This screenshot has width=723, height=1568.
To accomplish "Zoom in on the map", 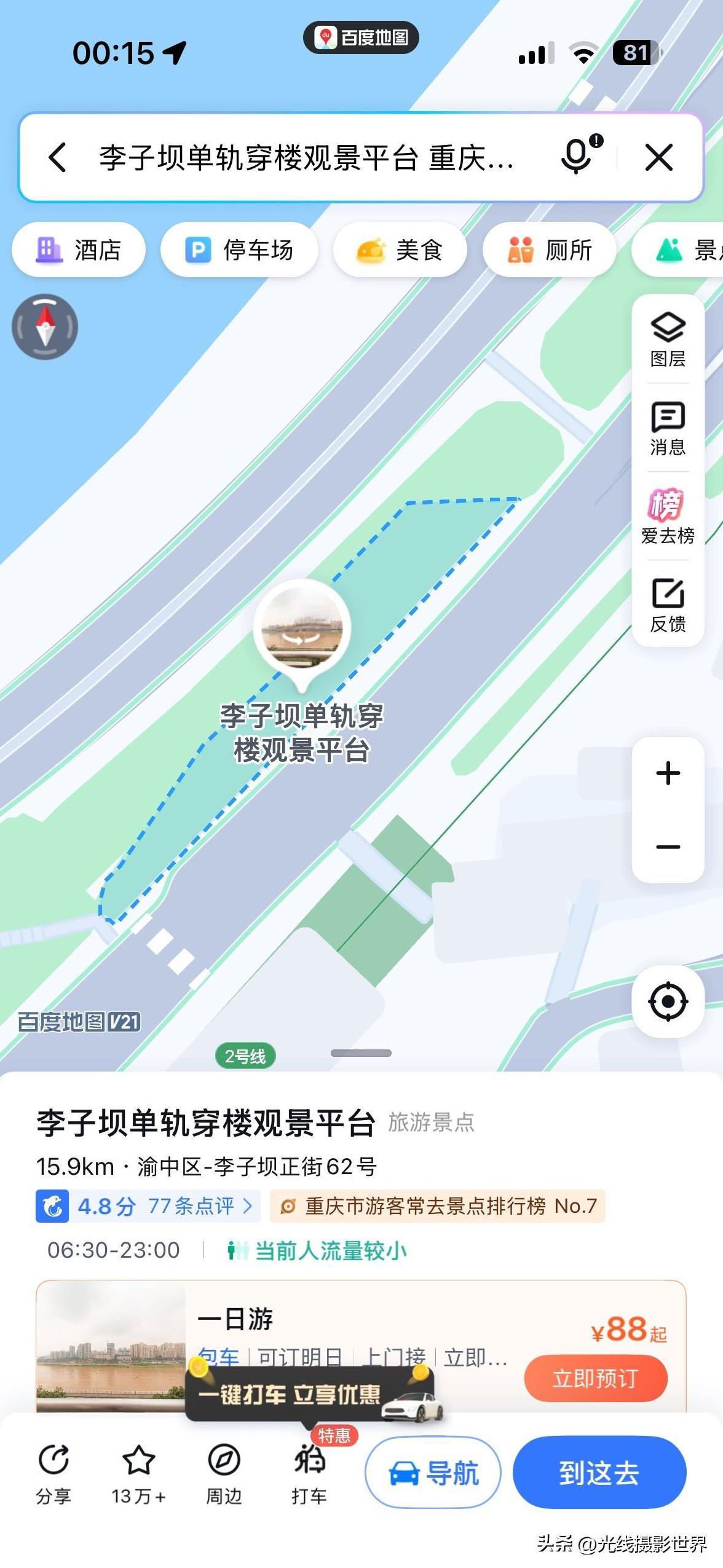I will [x=668, y=773].
